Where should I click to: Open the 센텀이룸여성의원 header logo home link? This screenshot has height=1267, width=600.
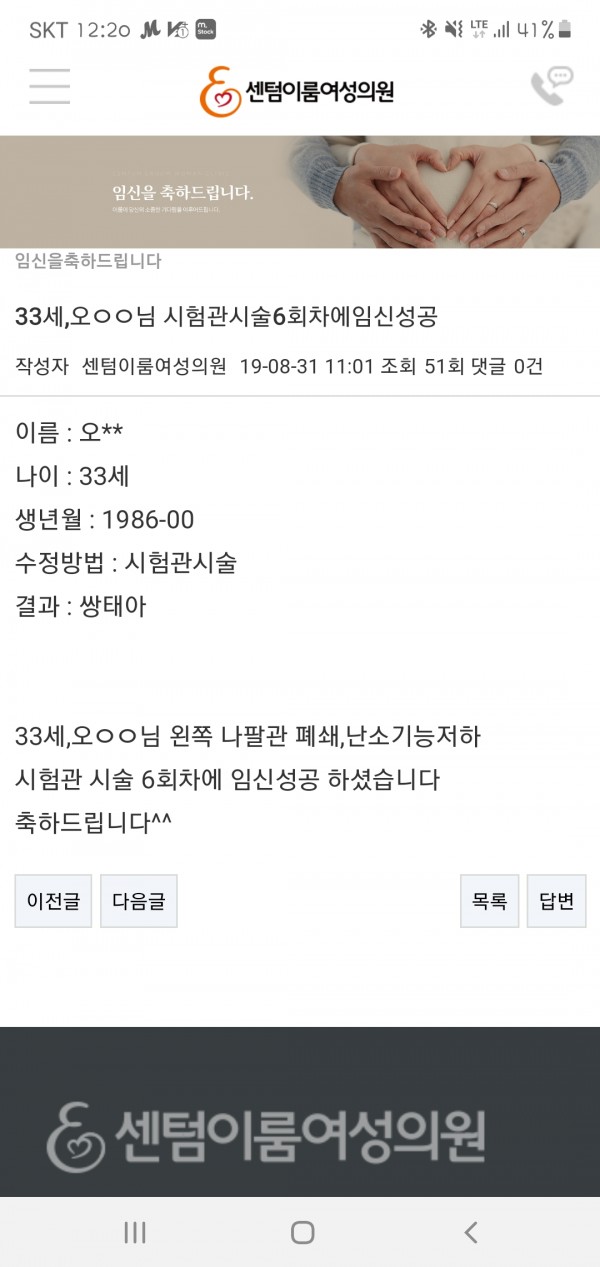[x=298, y=91]
